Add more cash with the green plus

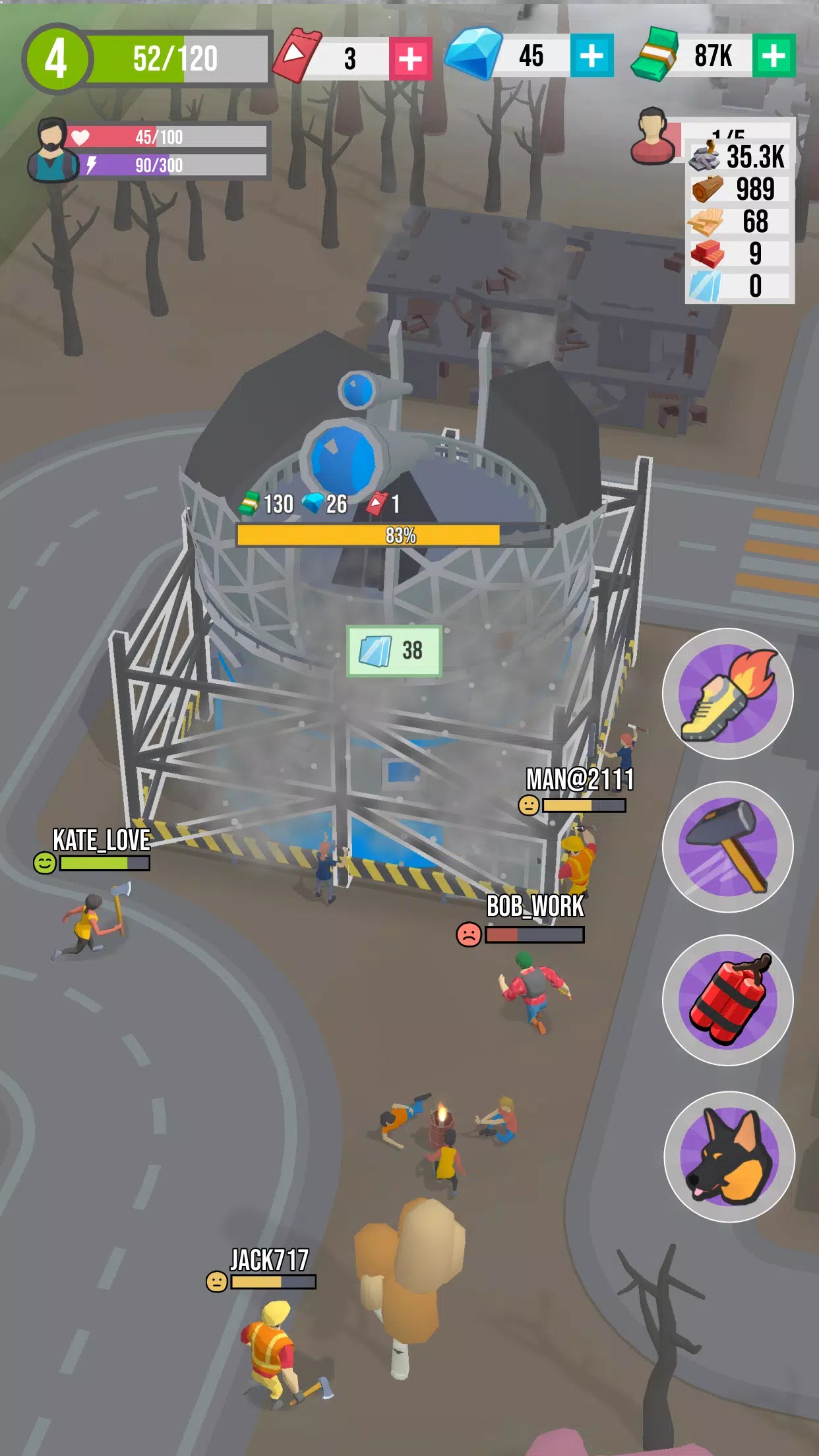(773, 56)
